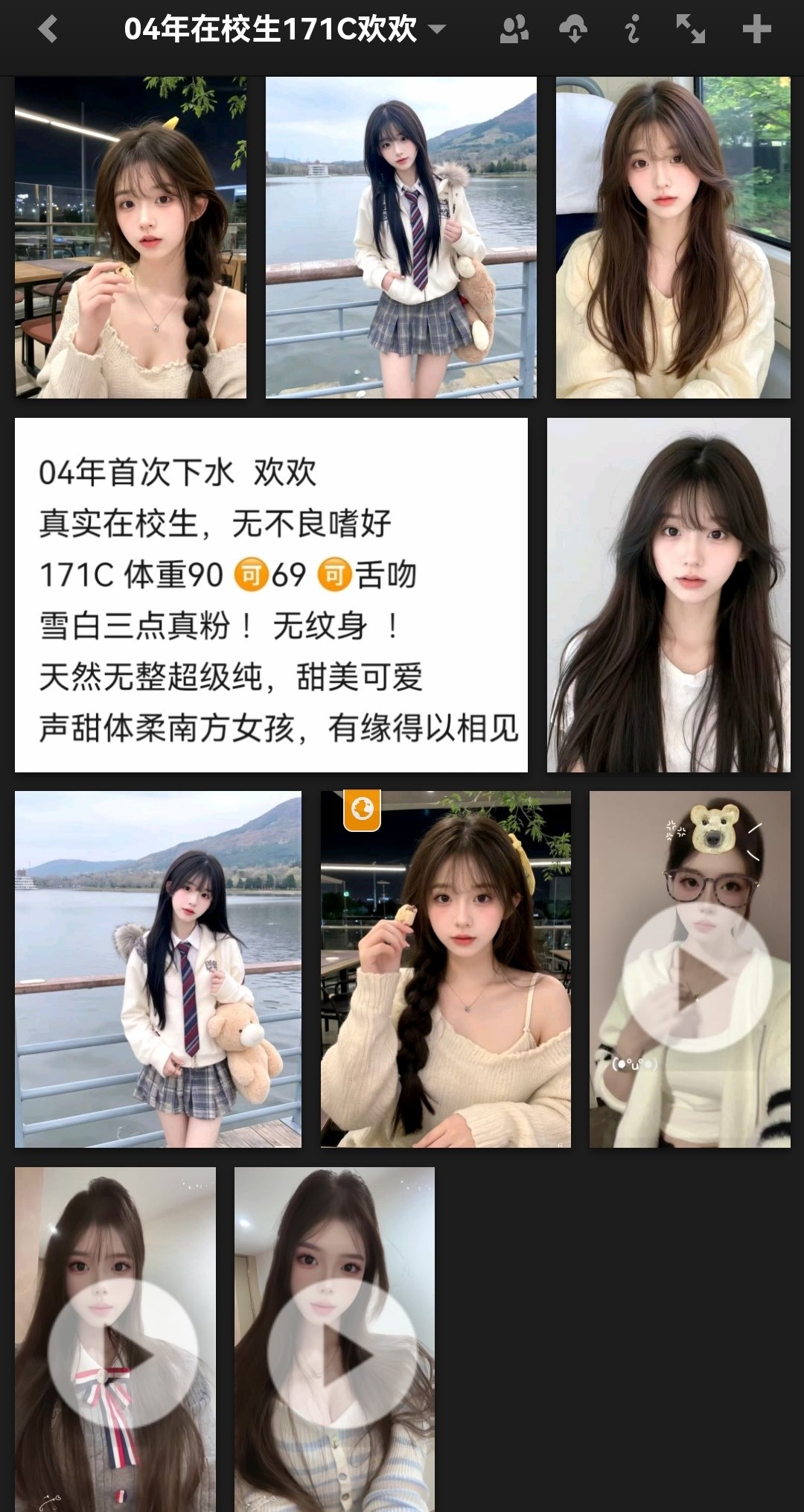Expand the album title dropdown arrow
The height and width of the screenshot is (1512, 804).
coord(438,30)
